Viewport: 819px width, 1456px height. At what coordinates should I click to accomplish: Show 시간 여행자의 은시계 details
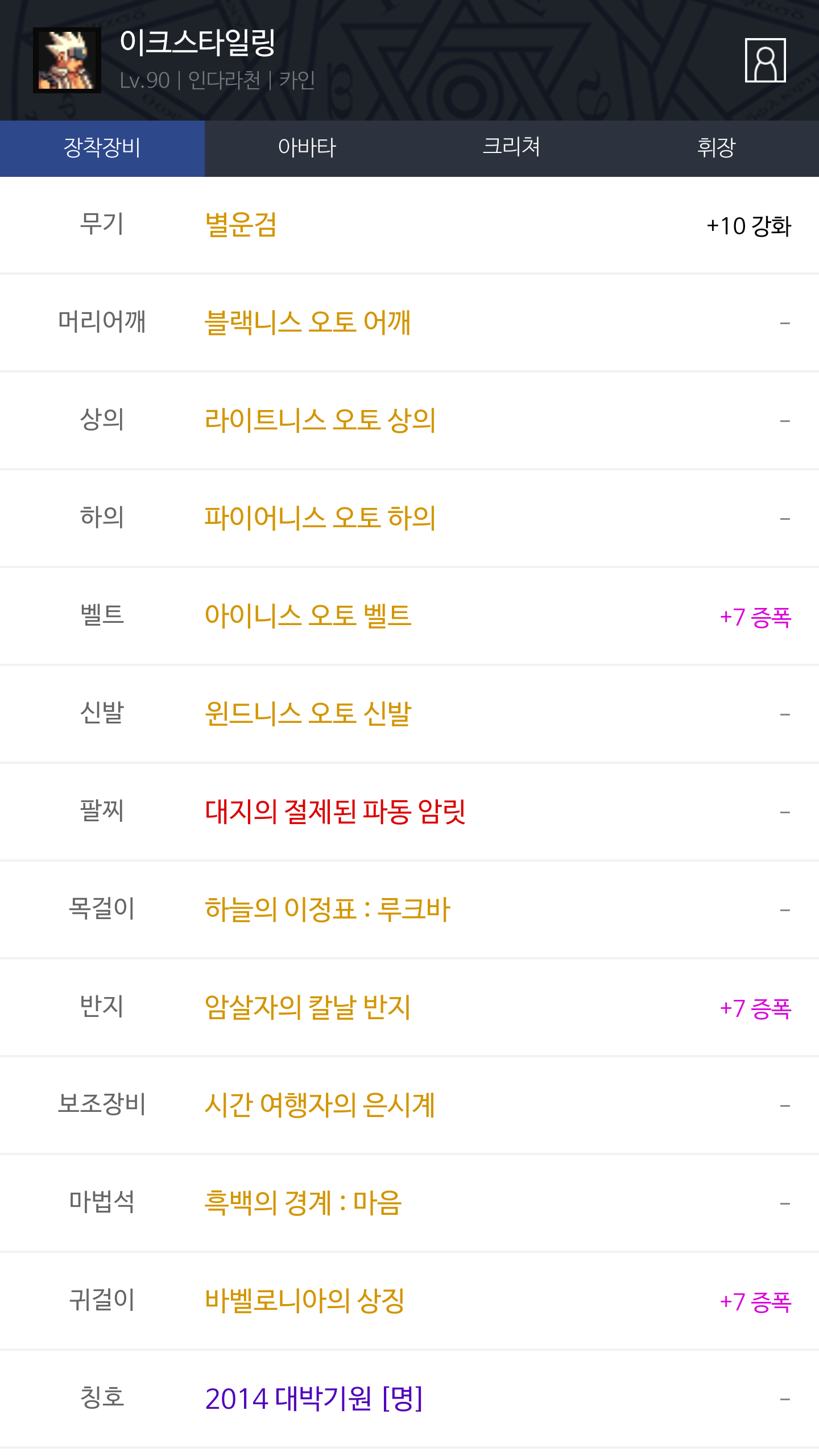(320, 1105)
